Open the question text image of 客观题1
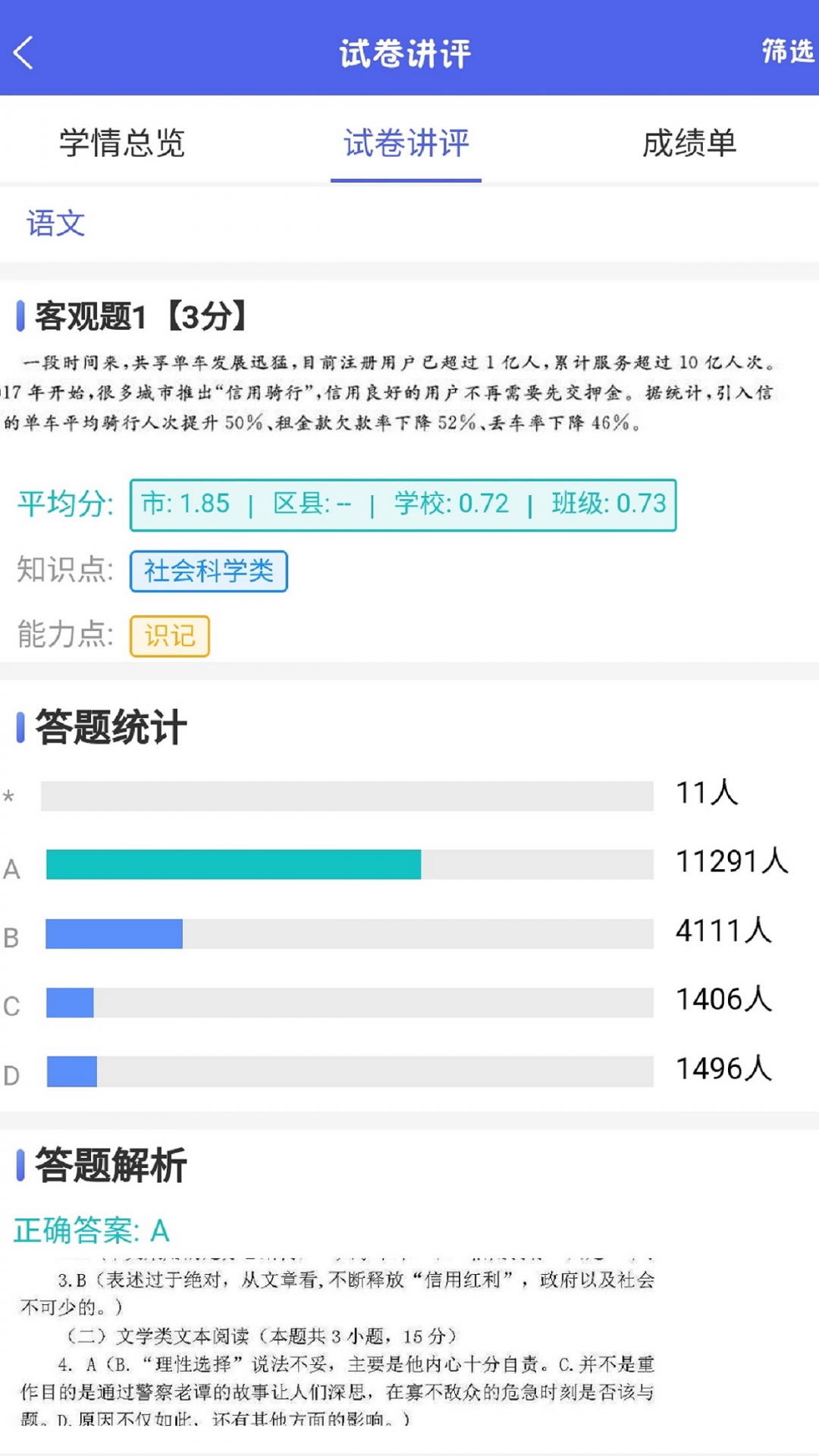This screenshot has height=1456, width=819. point(394,393)
